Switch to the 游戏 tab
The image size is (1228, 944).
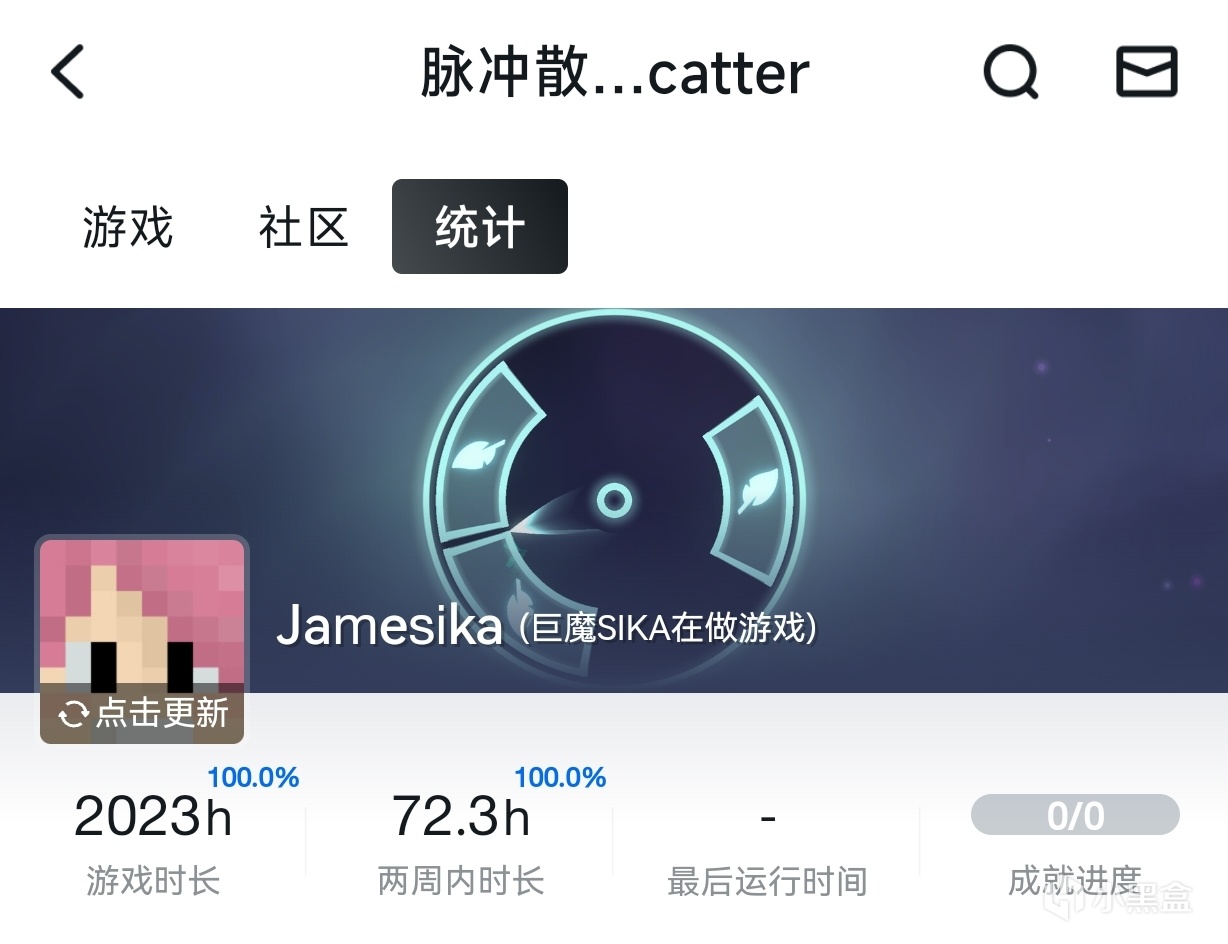point(128,227)
